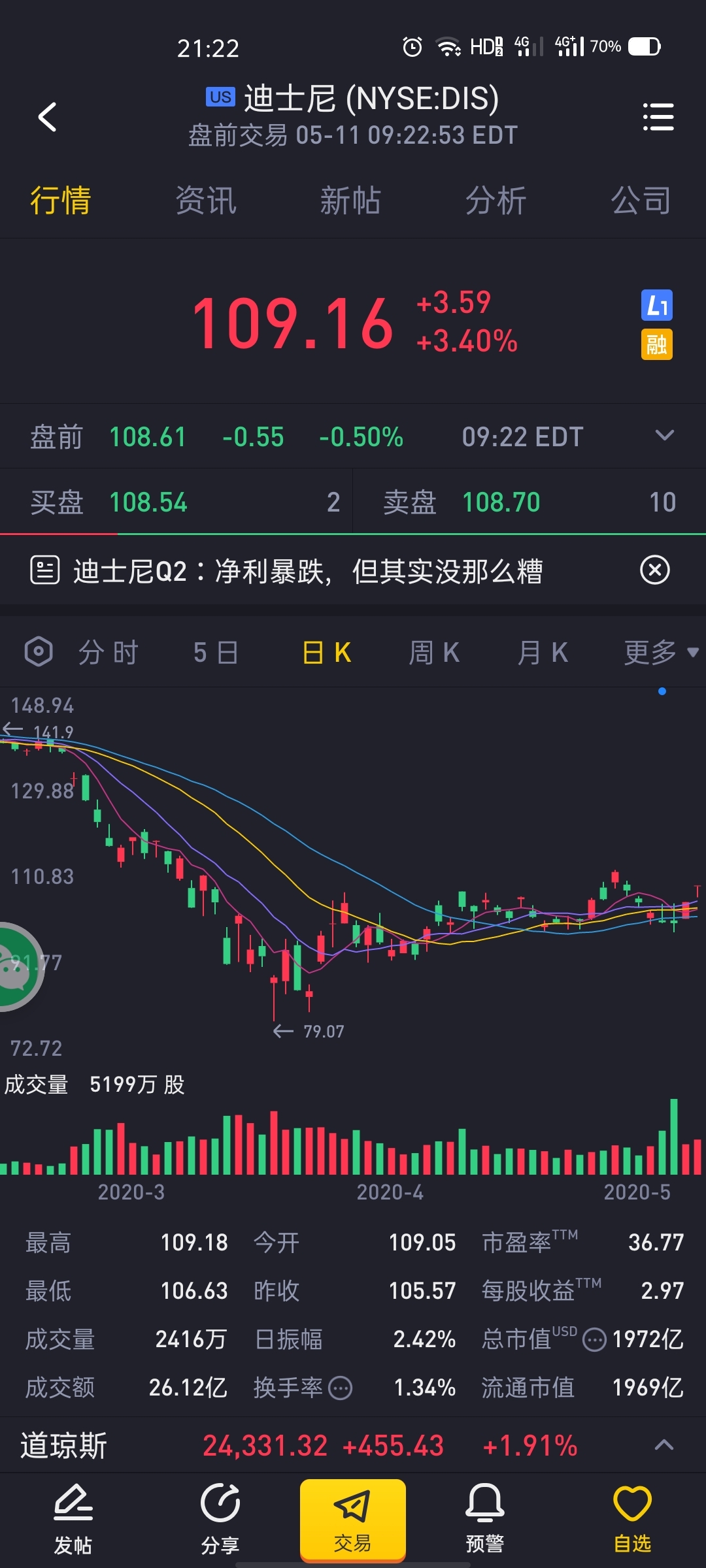Viewport: 706px width, 1568px height.
Task: Open the 迪士尼Q2 news banner
Action: point(307,571)
